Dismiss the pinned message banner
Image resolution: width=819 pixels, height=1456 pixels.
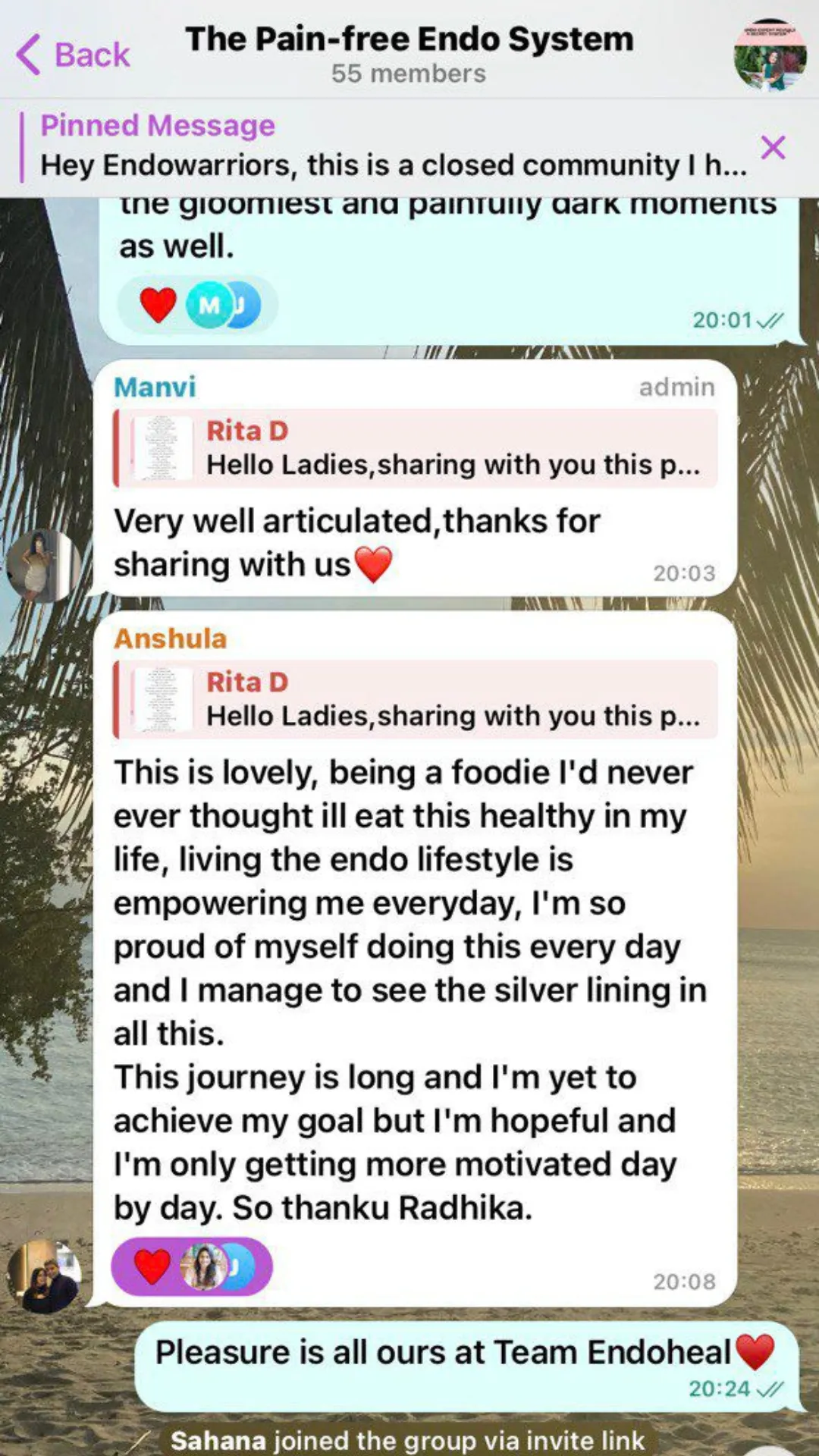[773, 147]
